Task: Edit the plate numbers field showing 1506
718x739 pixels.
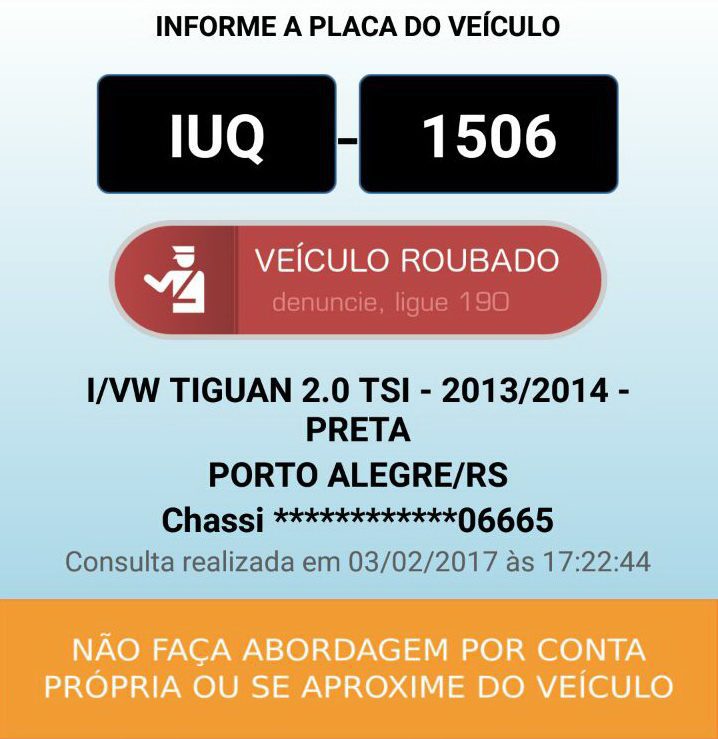Action: pyautogui.click(x=488, y=134)
